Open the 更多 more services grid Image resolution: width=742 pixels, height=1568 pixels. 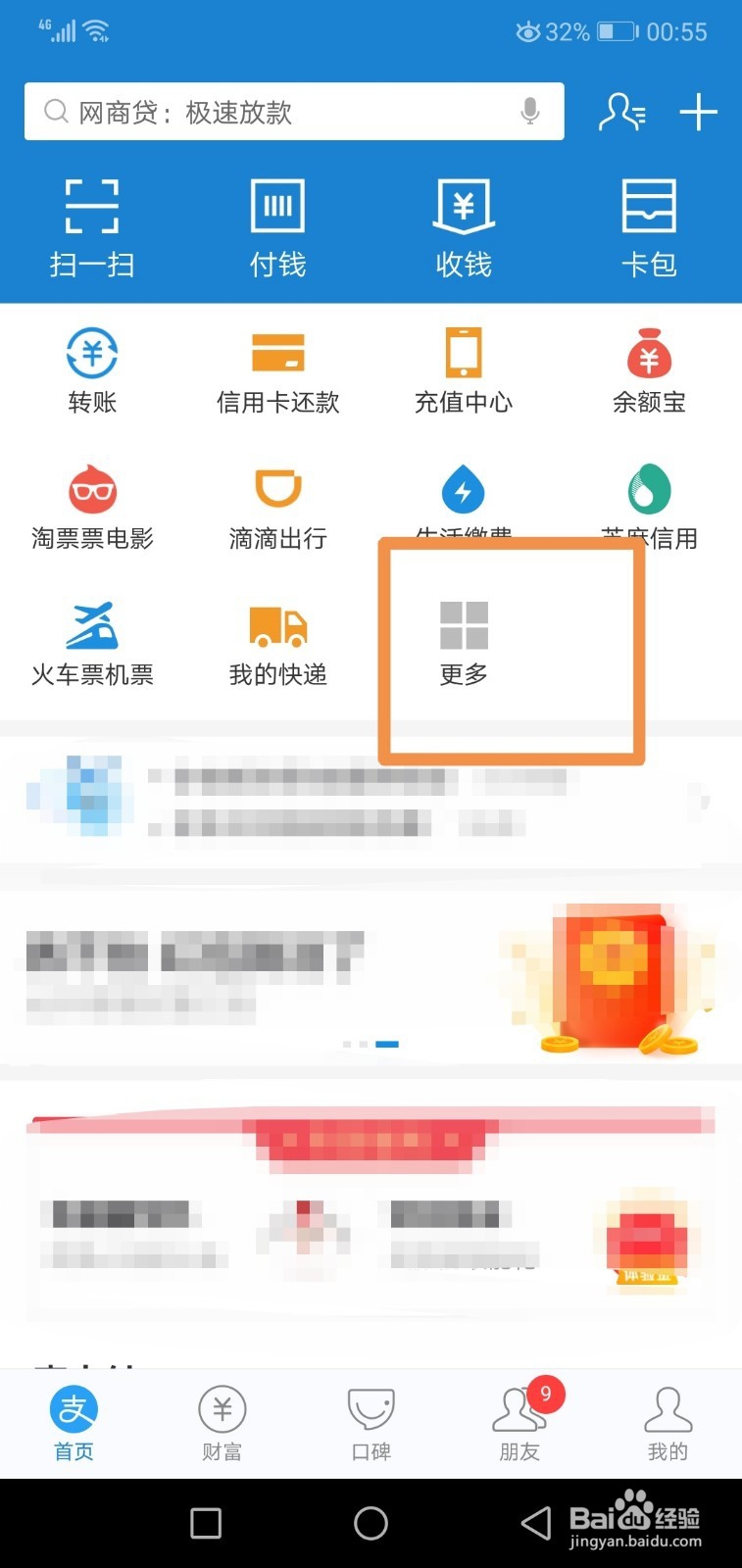pos(463,642)
